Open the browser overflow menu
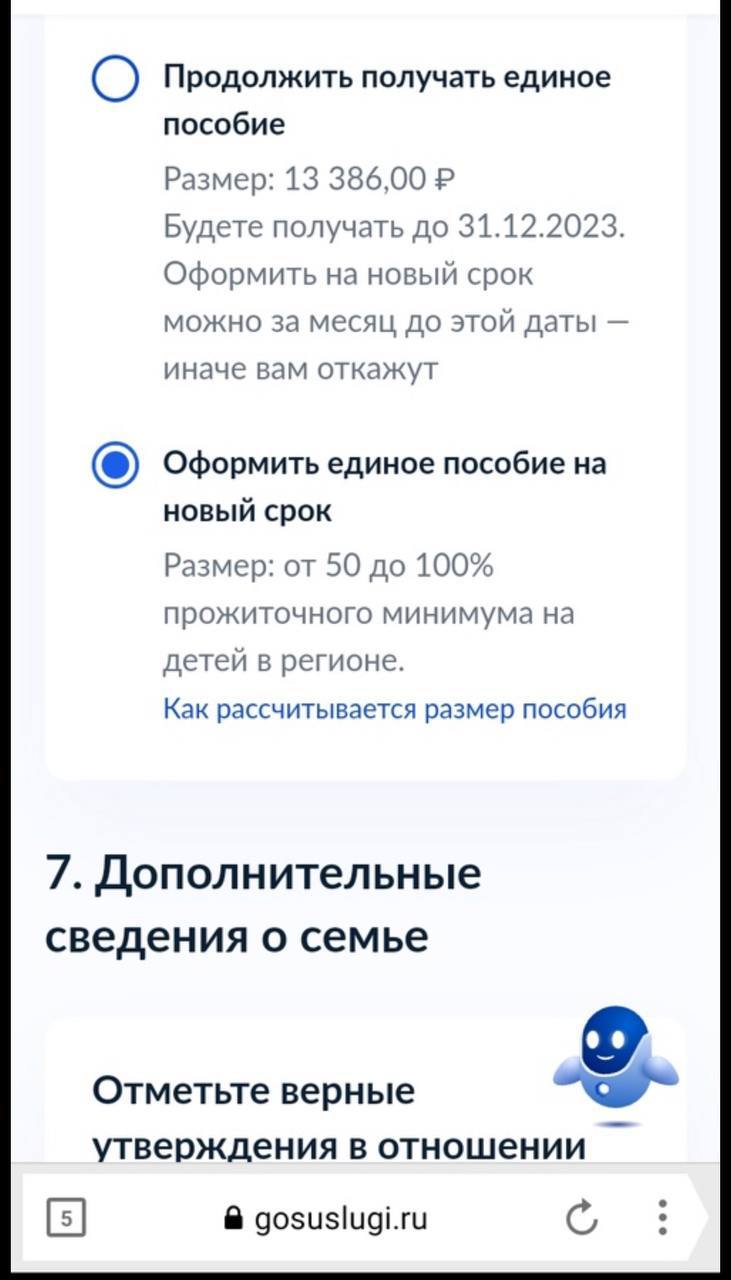The image size is (731, 1280). point(662,1218)
